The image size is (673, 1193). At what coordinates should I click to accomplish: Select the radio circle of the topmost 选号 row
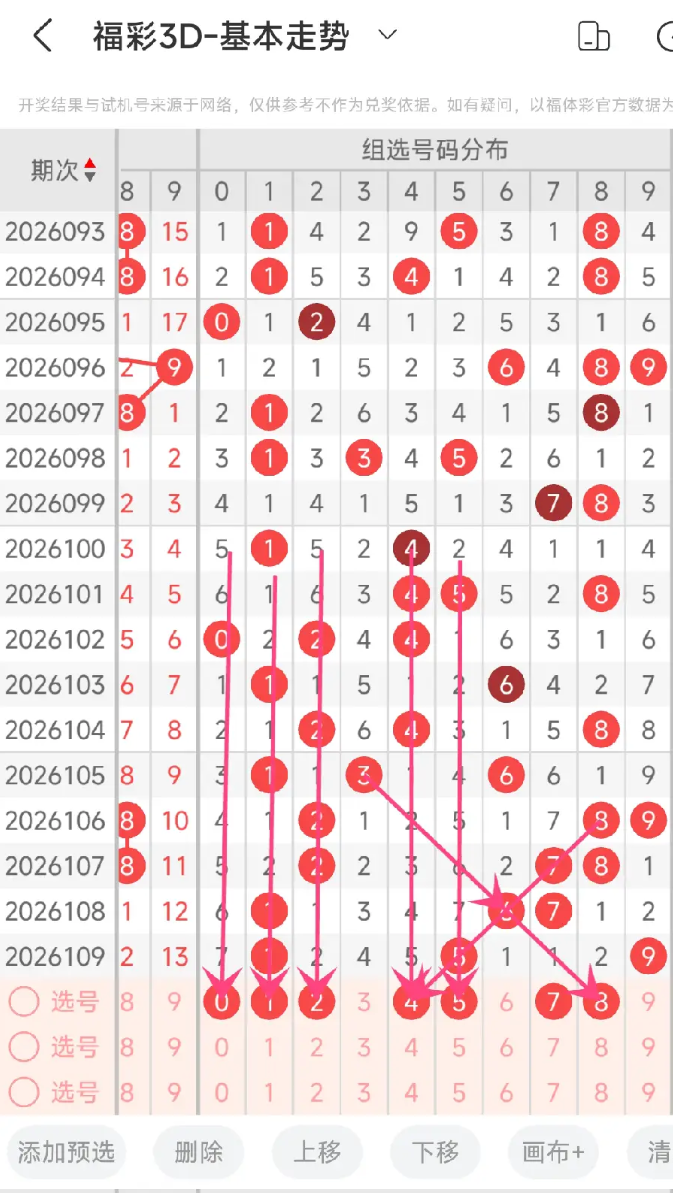coord(24,1001)
